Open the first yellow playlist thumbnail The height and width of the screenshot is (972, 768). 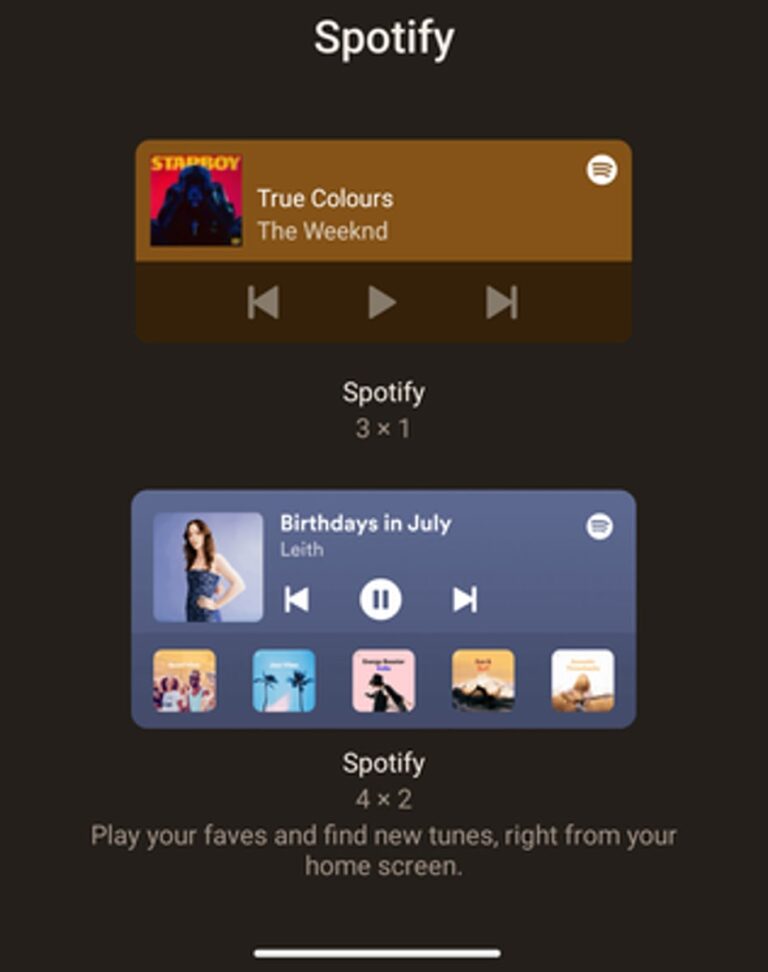pos(184,680)
